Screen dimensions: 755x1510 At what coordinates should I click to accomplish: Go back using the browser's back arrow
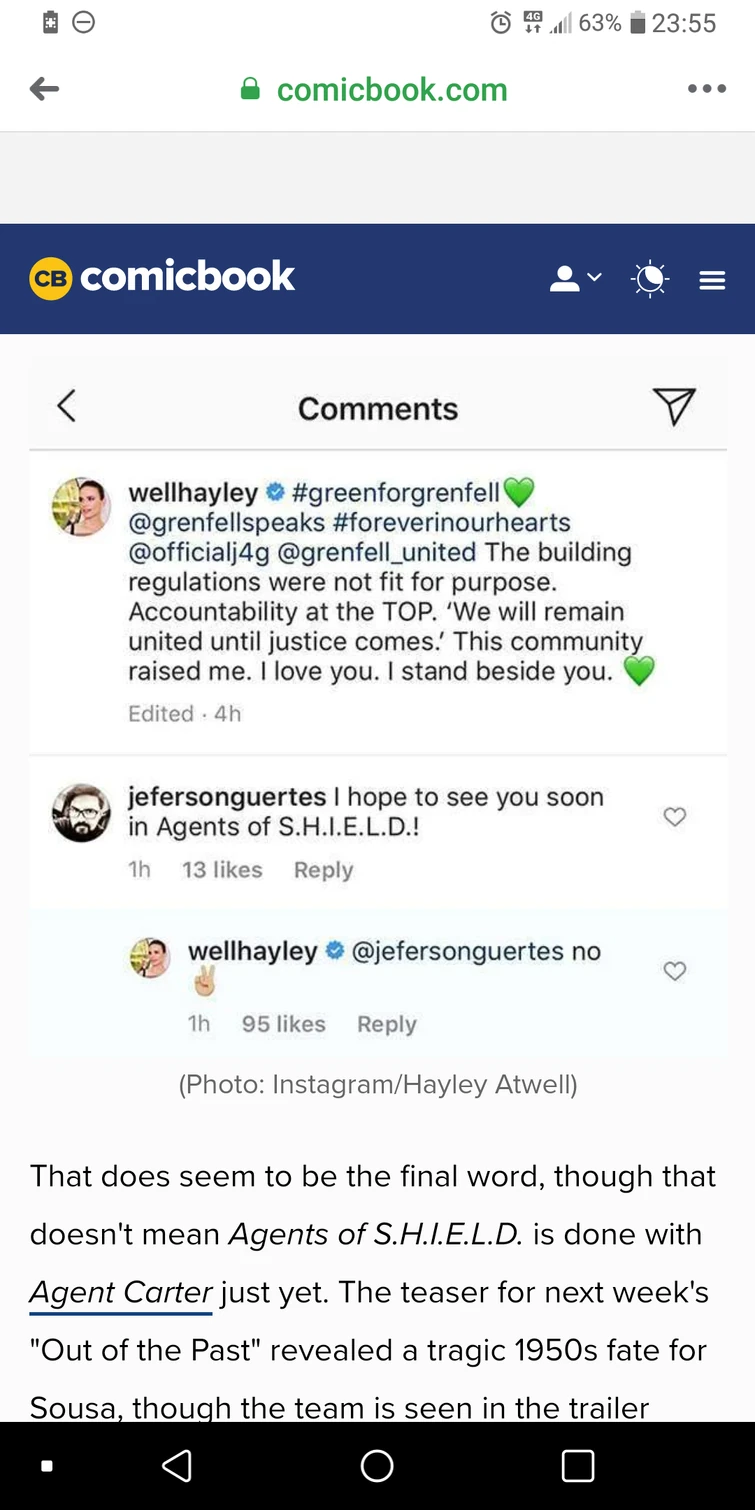(45, 90)
